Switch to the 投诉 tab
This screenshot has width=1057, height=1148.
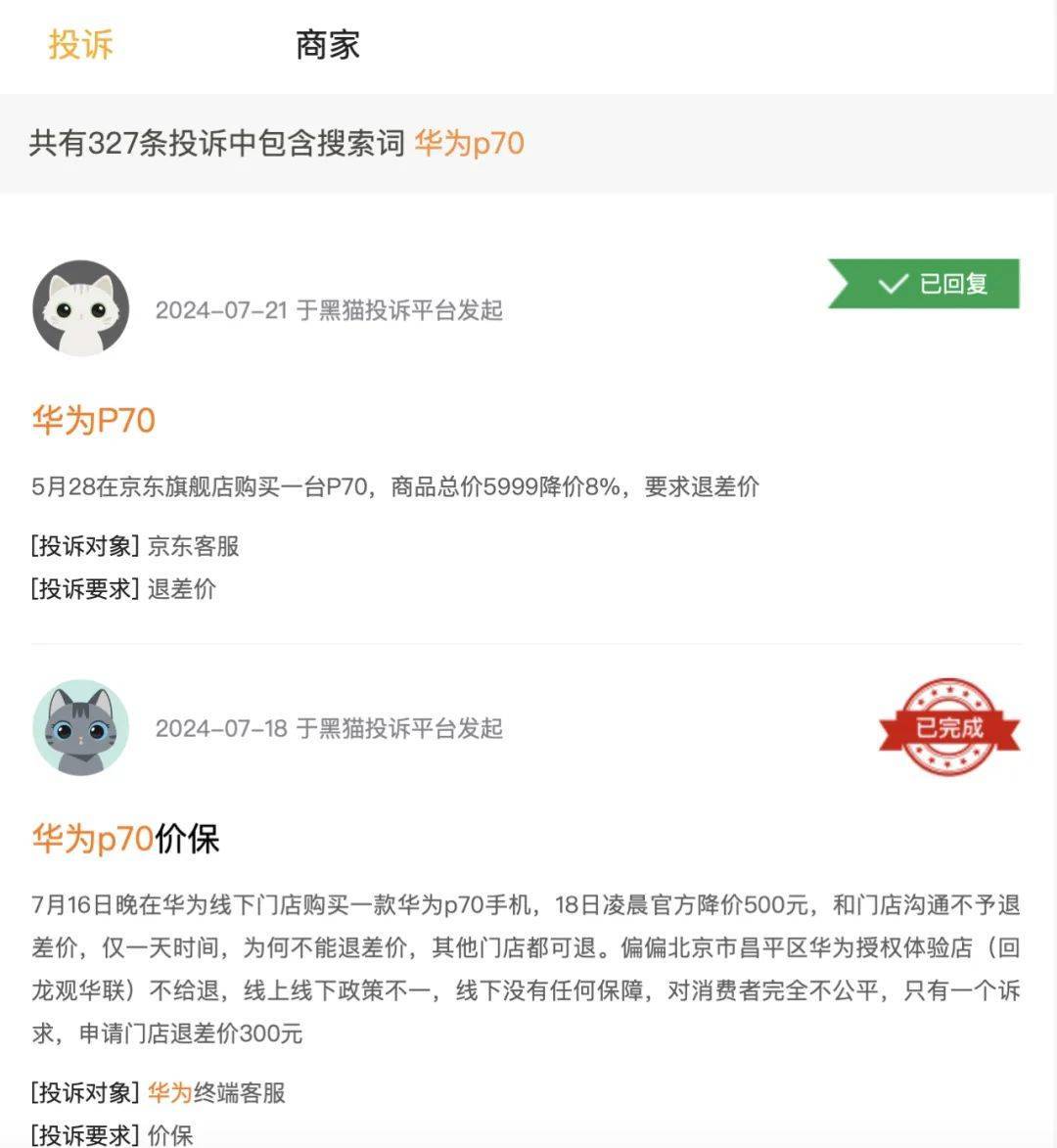coord(81,45)
